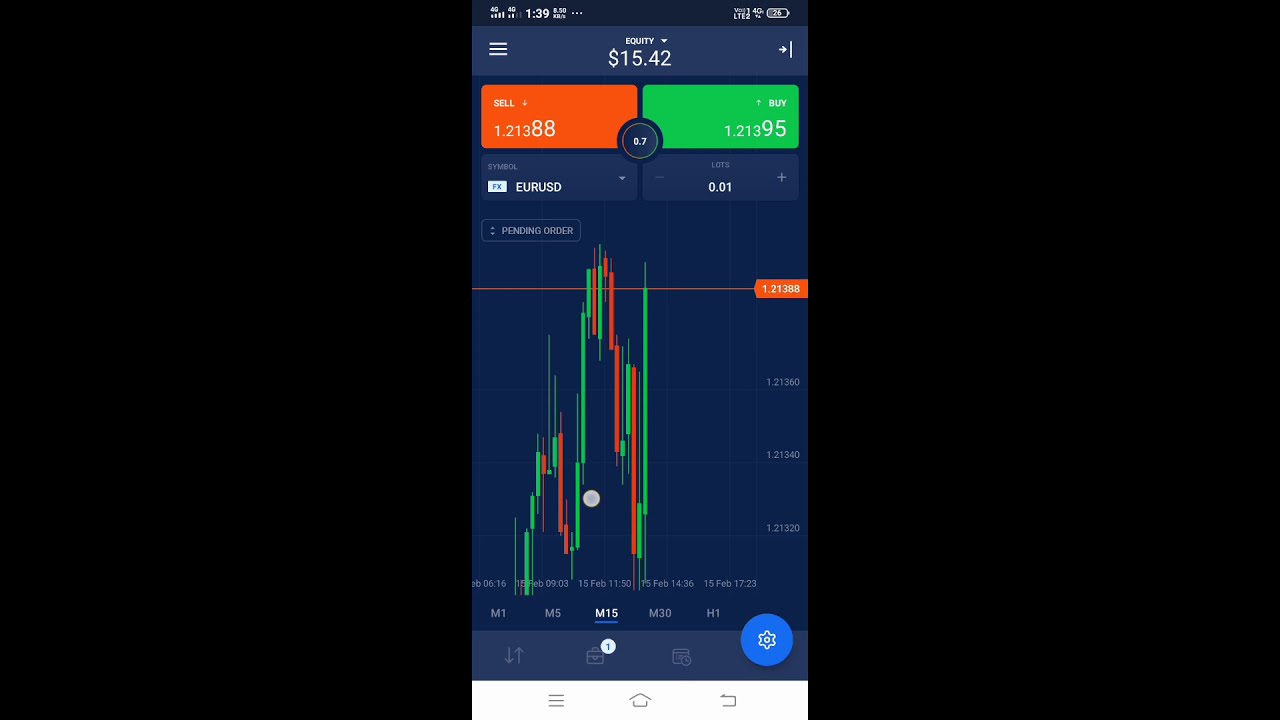Tap the system back button
The height and width of the screenshot is (720, 1280).
click(728, 701)
